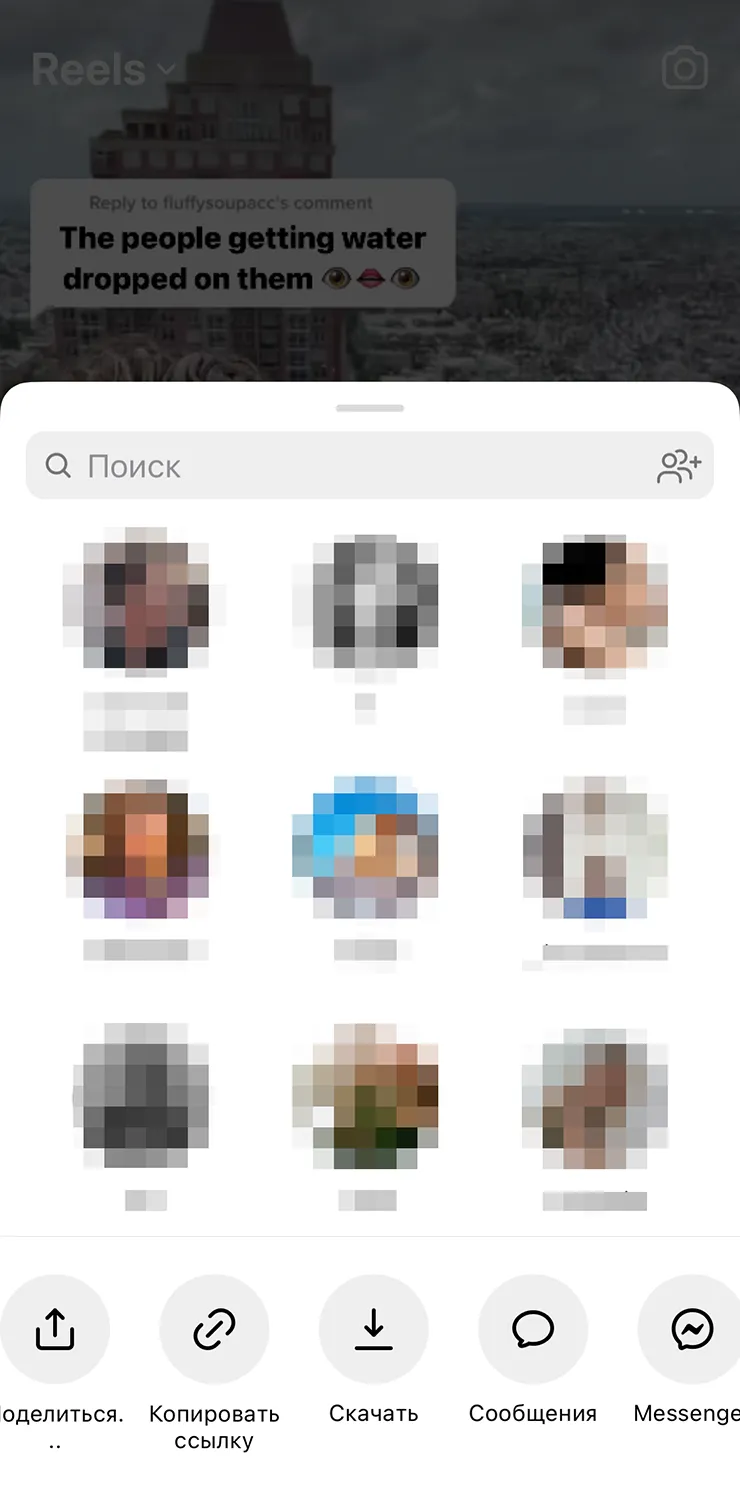The image size is (740, 1507).
Task: Download the reel with Скачать
Action: click(x=373, y=1329)
